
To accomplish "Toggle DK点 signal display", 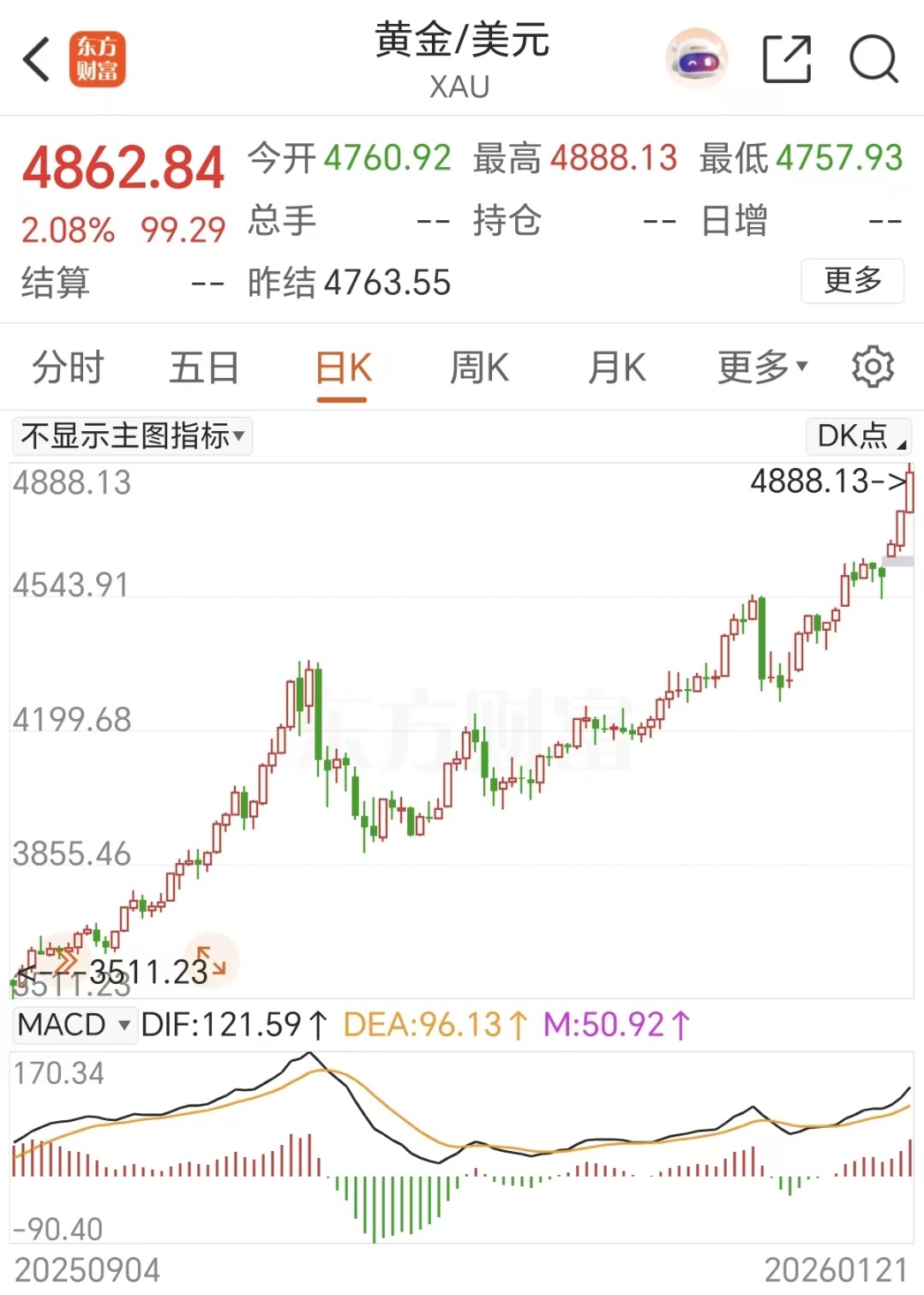I will (857, 435).
